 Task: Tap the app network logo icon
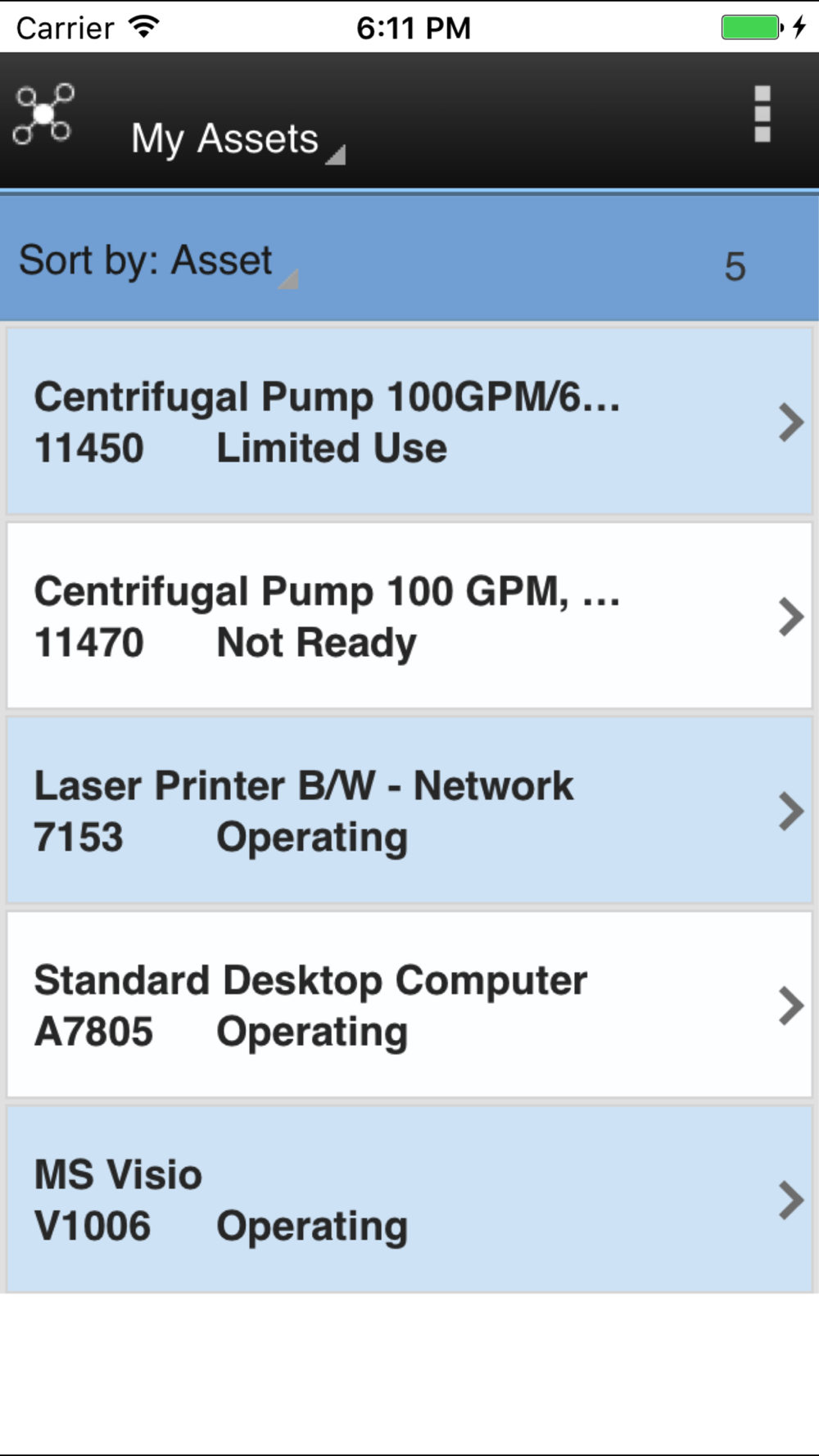pyautogui.click(x=44, y=114)
